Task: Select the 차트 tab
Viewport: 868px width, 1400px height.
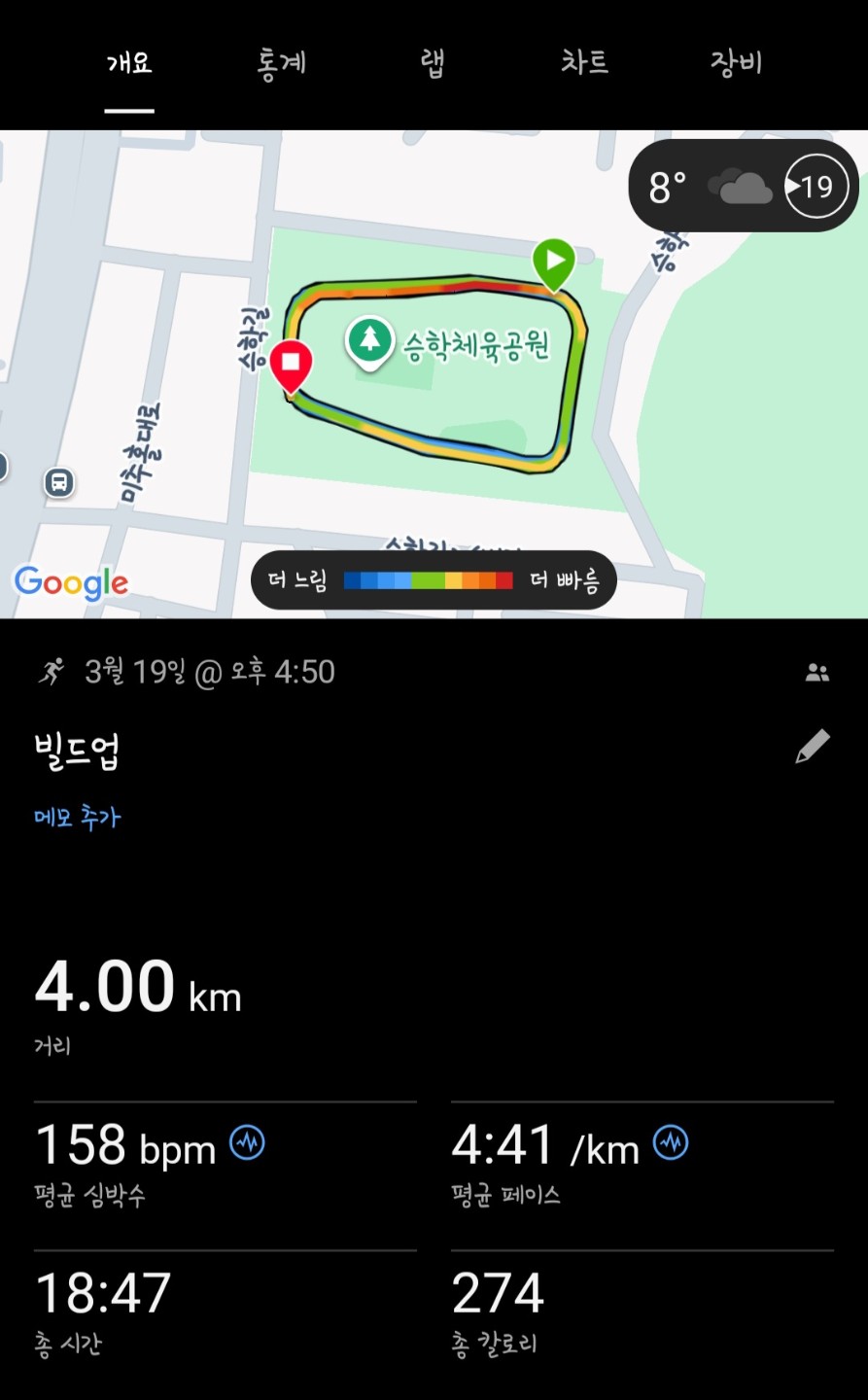Action: 584,64
